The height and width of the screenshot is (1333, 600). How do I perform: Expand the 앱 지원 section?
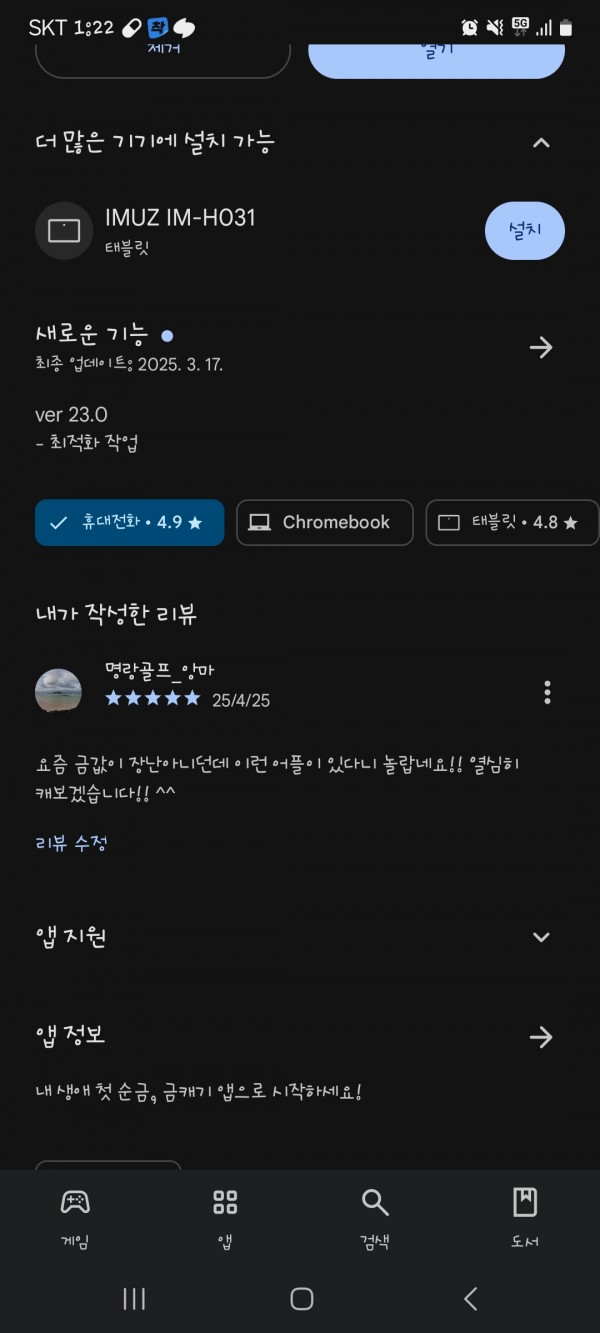(541, 937)
